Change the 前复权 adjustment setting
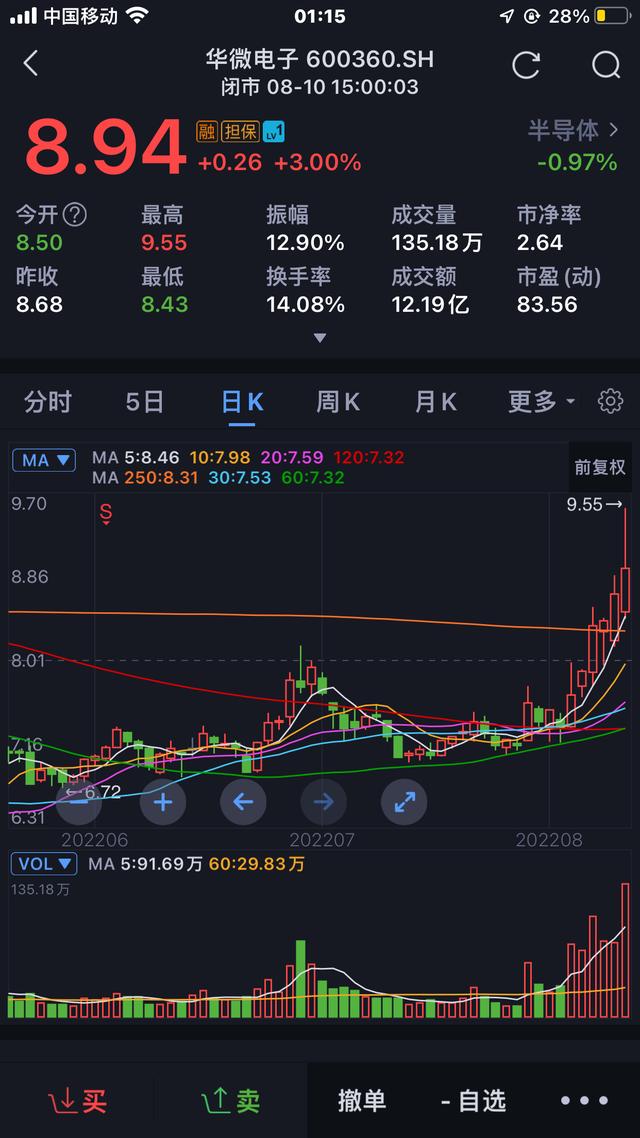 pyautogui.click(x=600, y=467)
